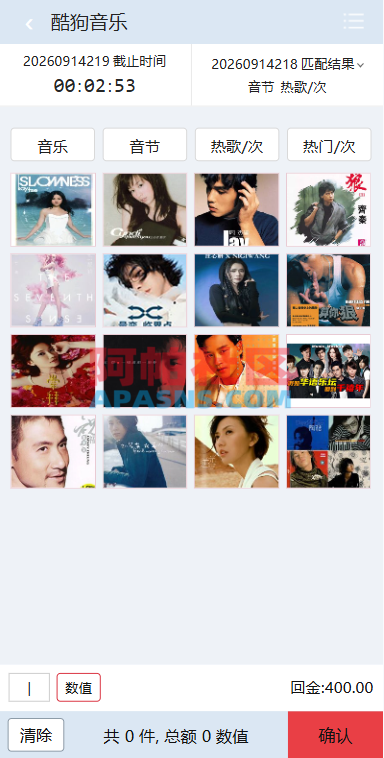Focus the amount input field
The width and height of the screenshot is (384, 758).
(29, 687)
